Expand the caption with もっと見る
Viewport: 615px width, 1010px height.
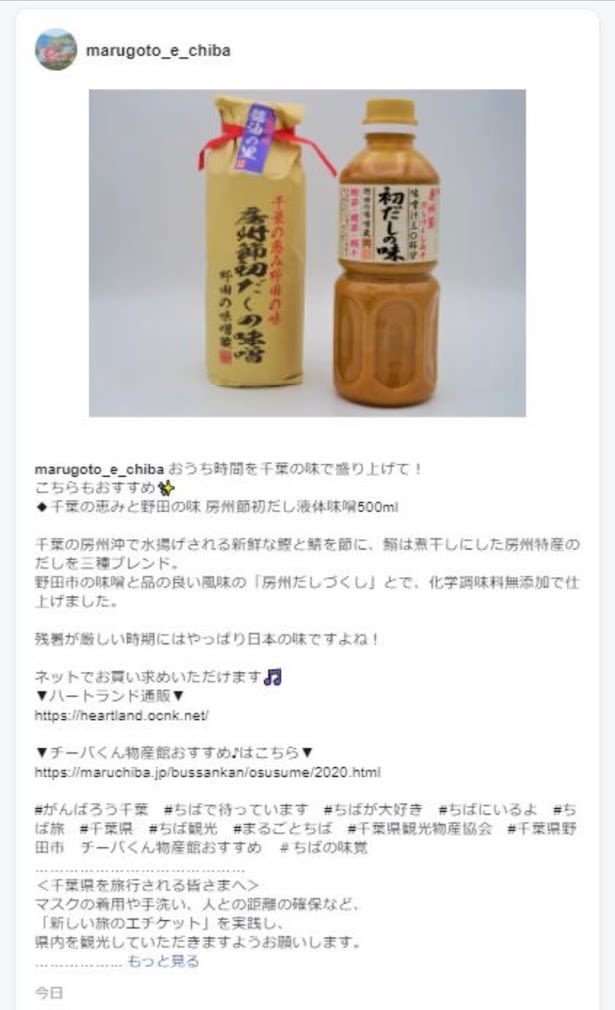point(163,961)
